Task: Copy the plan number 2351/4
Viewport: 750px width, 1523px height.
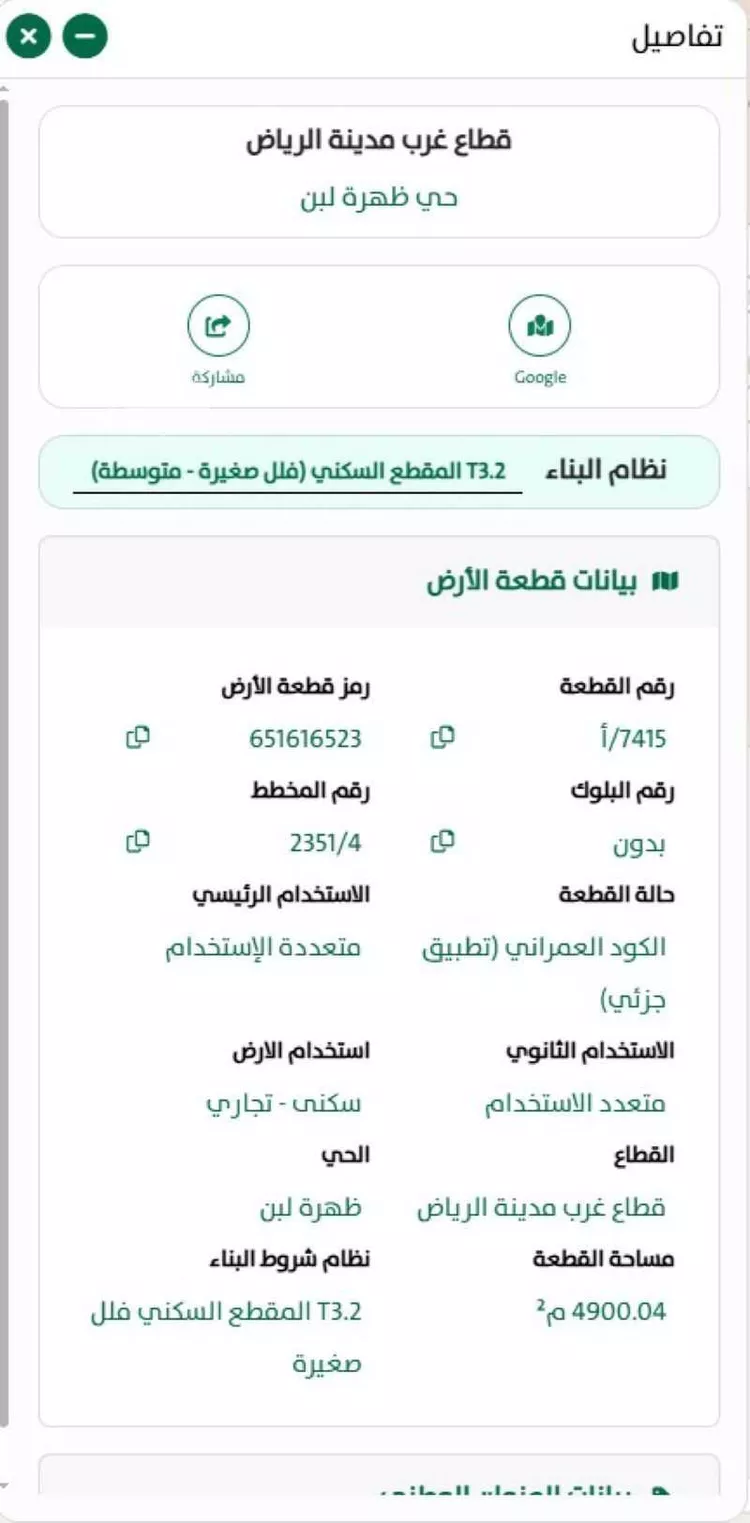Action: (140, 842)
